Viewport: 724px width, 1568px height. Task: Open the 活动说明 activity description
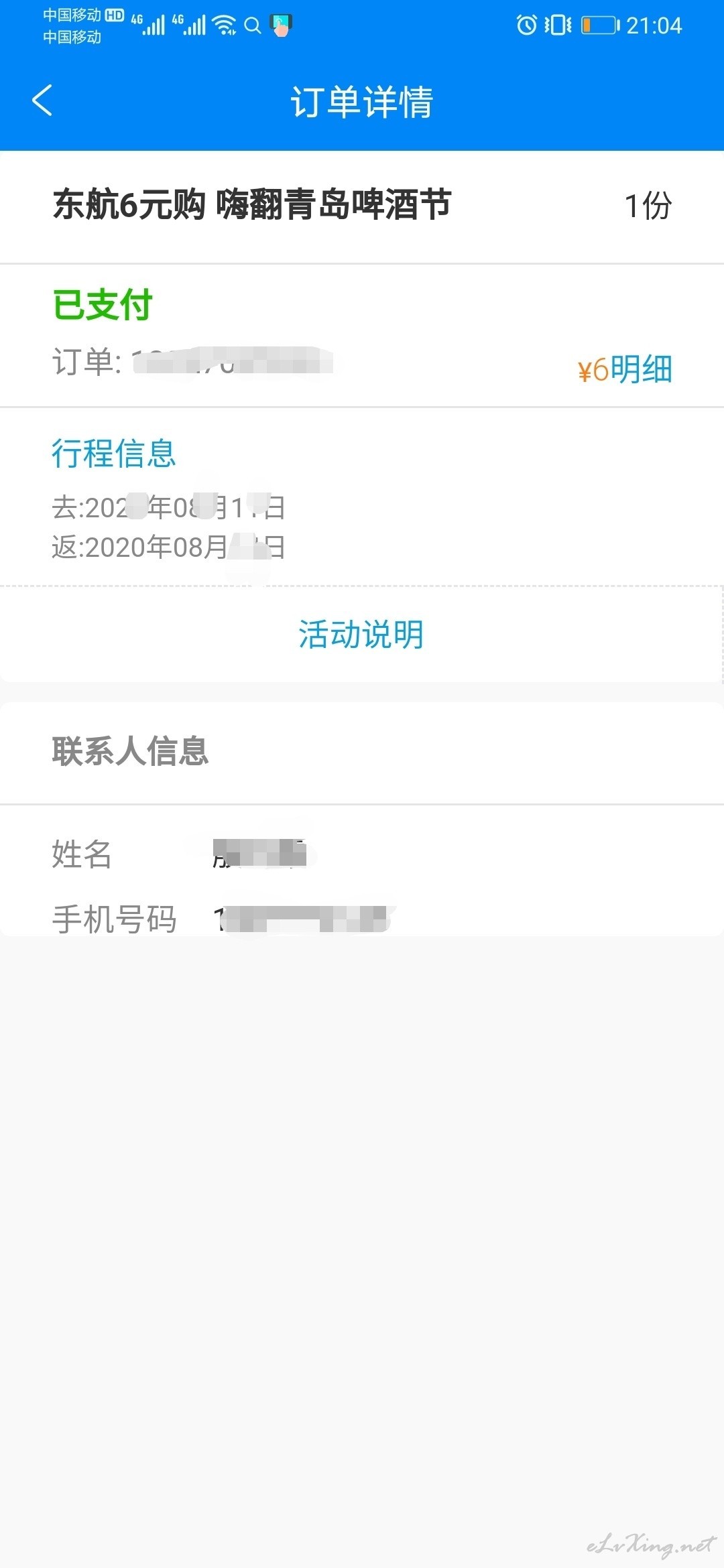[361, 634]
